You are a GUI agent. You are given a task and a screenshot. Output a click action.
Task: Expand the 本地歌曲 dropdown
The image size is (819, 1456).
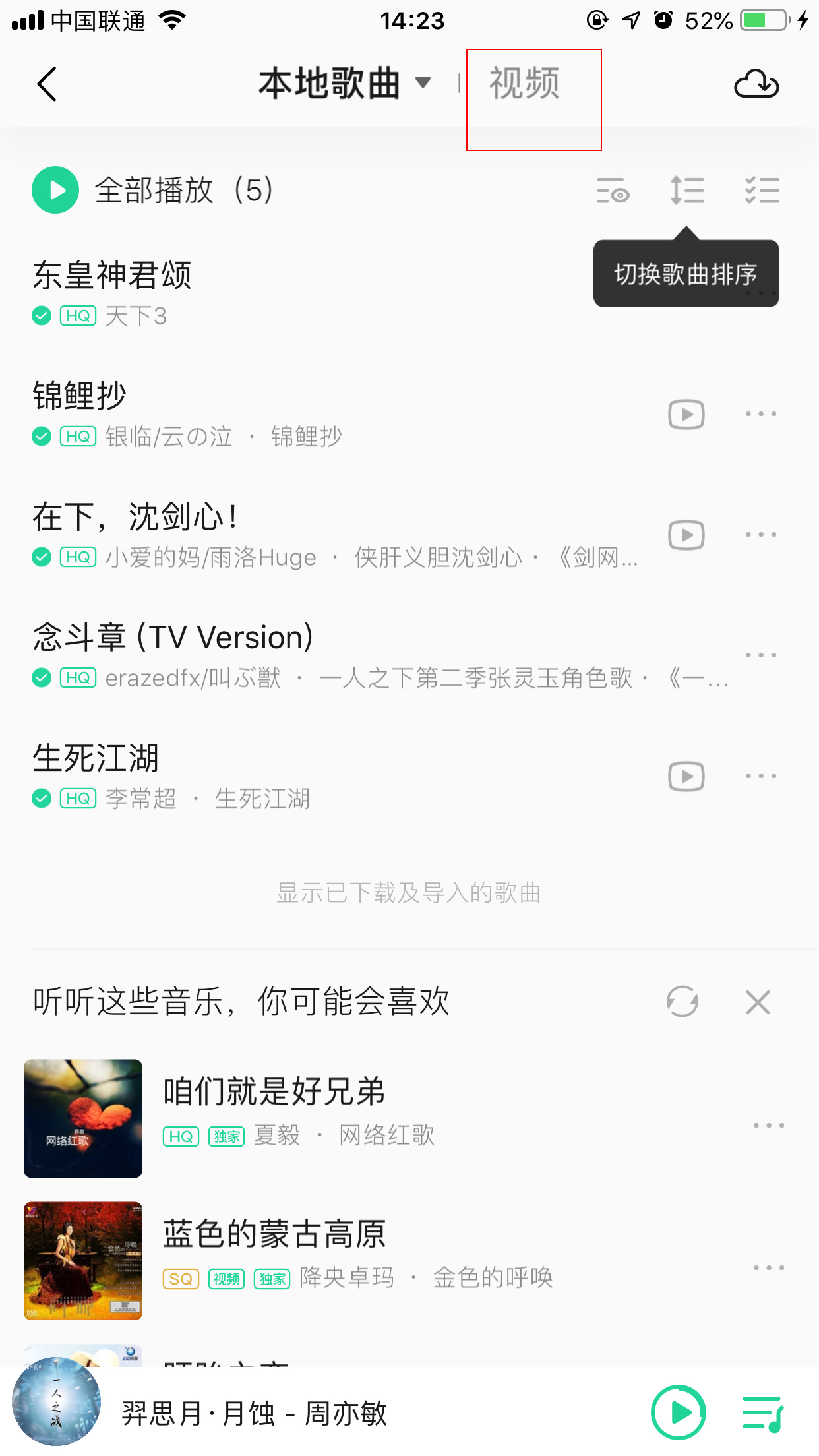coord(424,83)
